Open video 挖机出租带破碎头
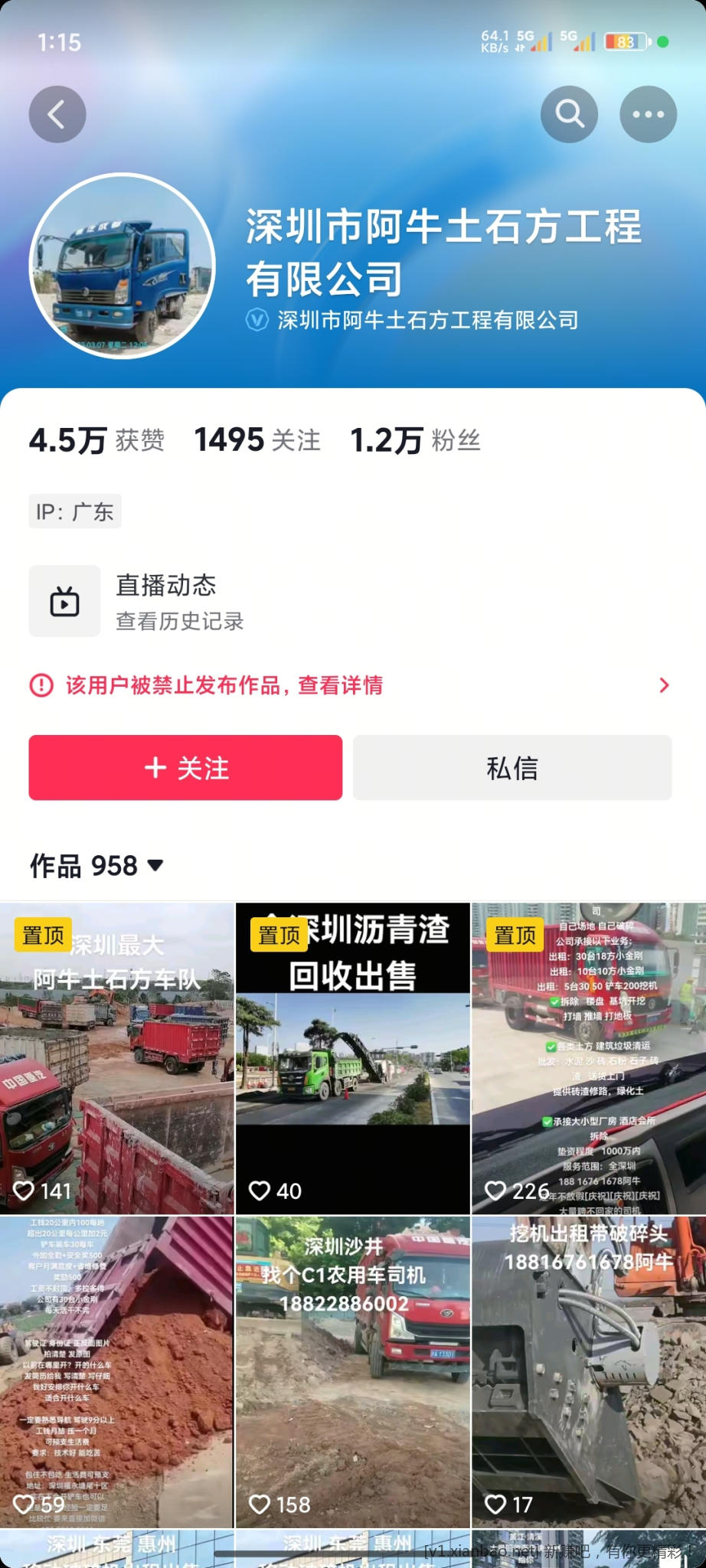706x1568 pixels. pyautogui.click(x=588, y=1372)
